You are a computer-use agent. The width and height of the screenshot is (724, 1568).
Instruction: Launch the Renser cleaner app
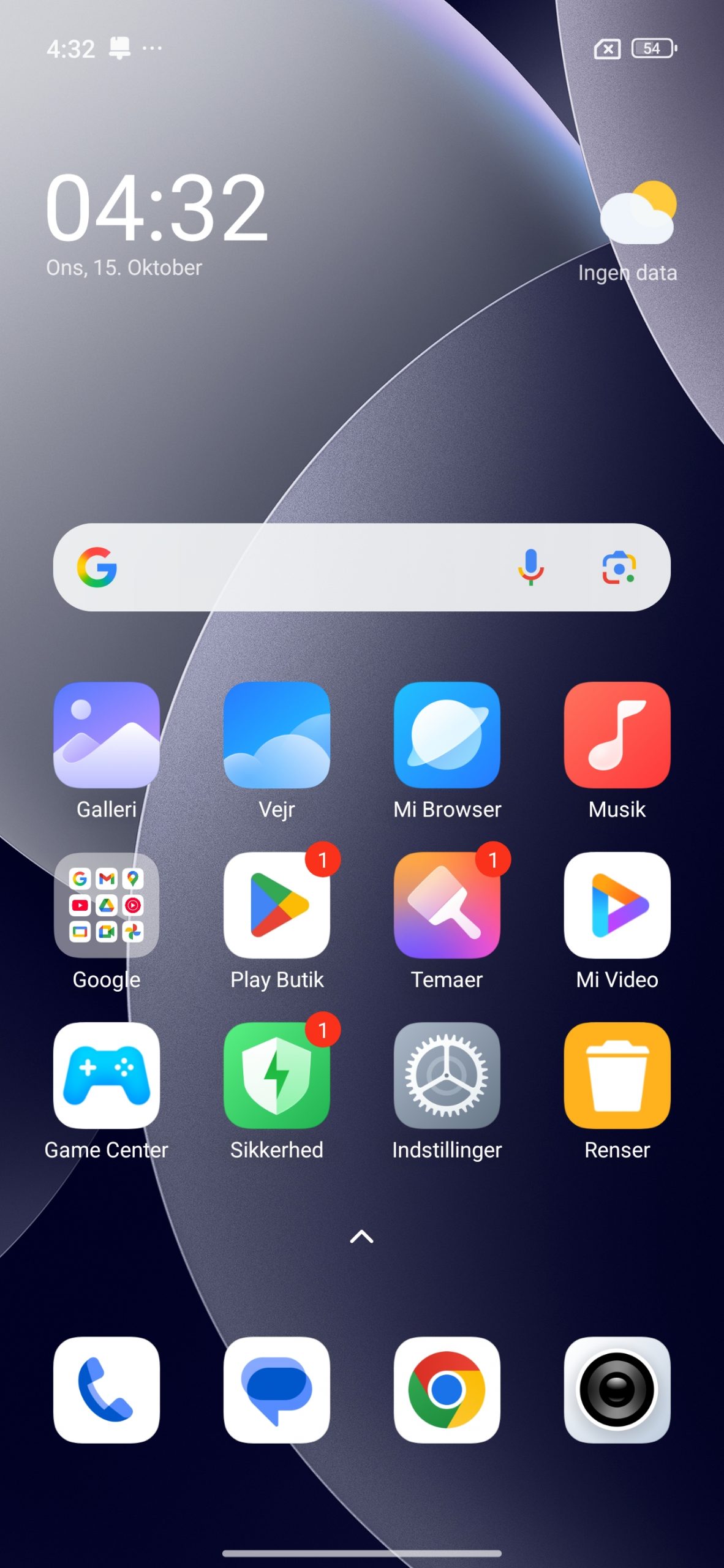617,1076
